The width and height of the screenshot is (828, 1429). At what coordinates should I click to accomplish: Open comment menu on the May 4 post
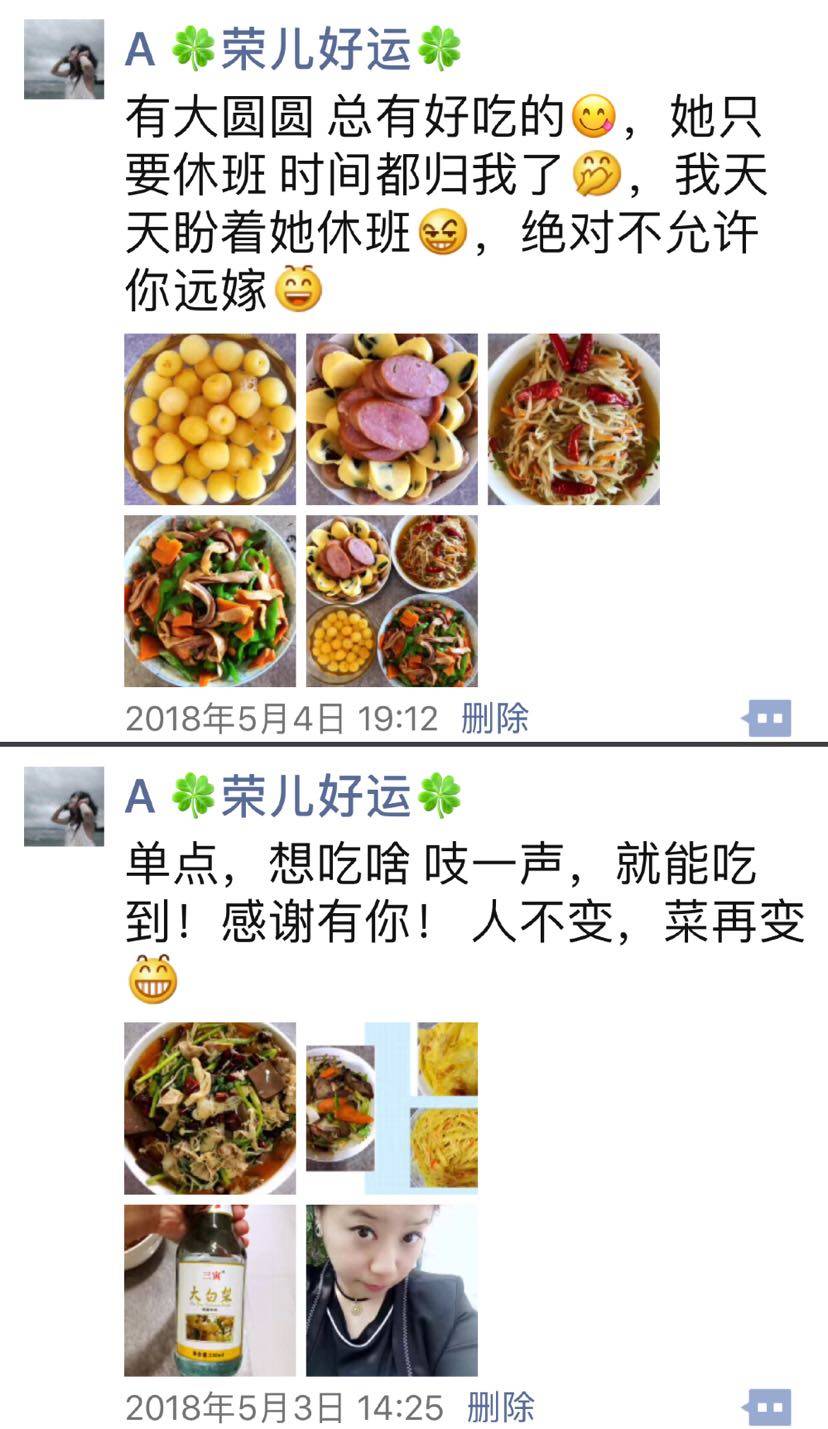coord(768,717)
